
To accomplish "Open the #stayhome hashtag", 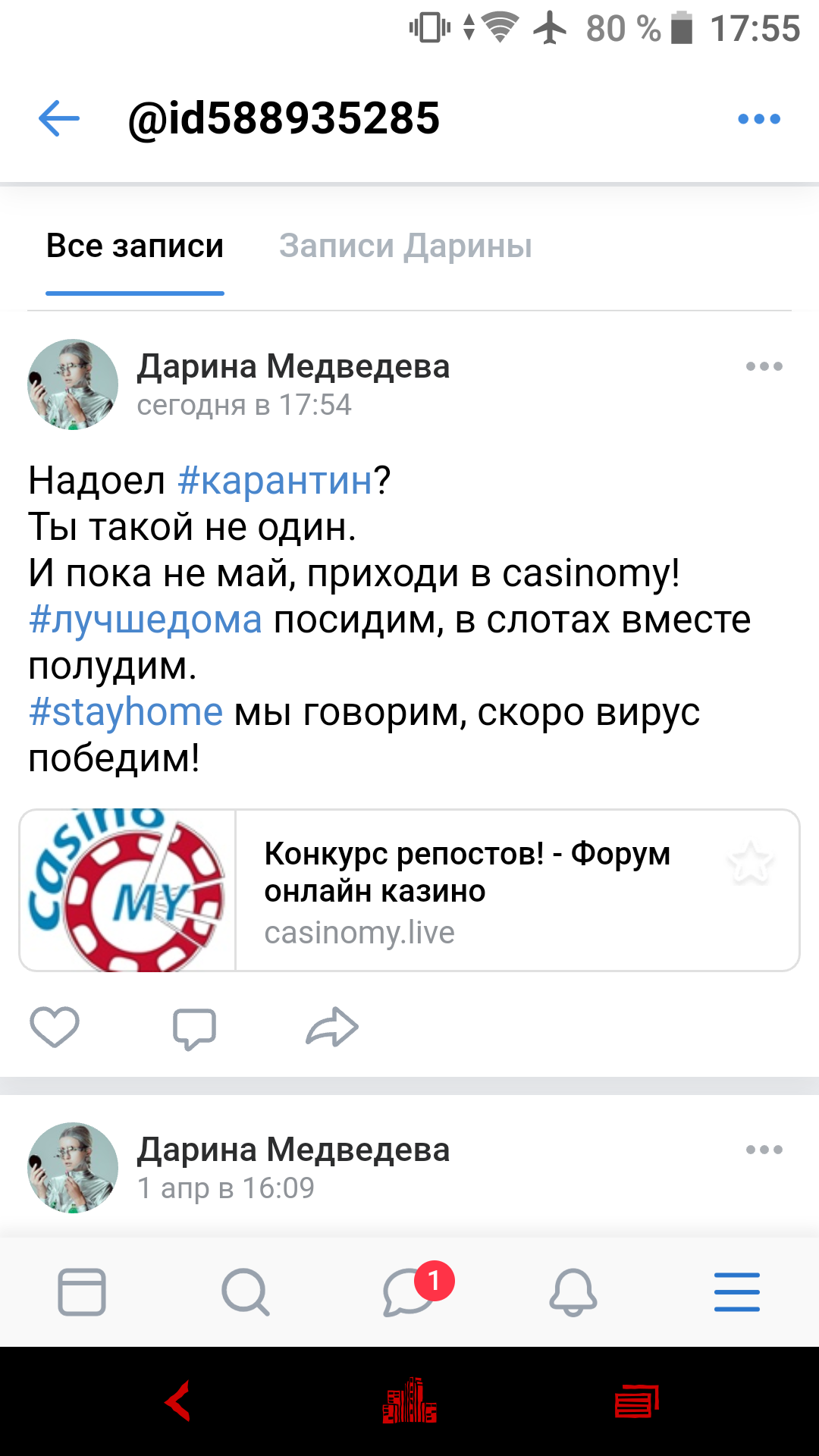I will point(126,712).
